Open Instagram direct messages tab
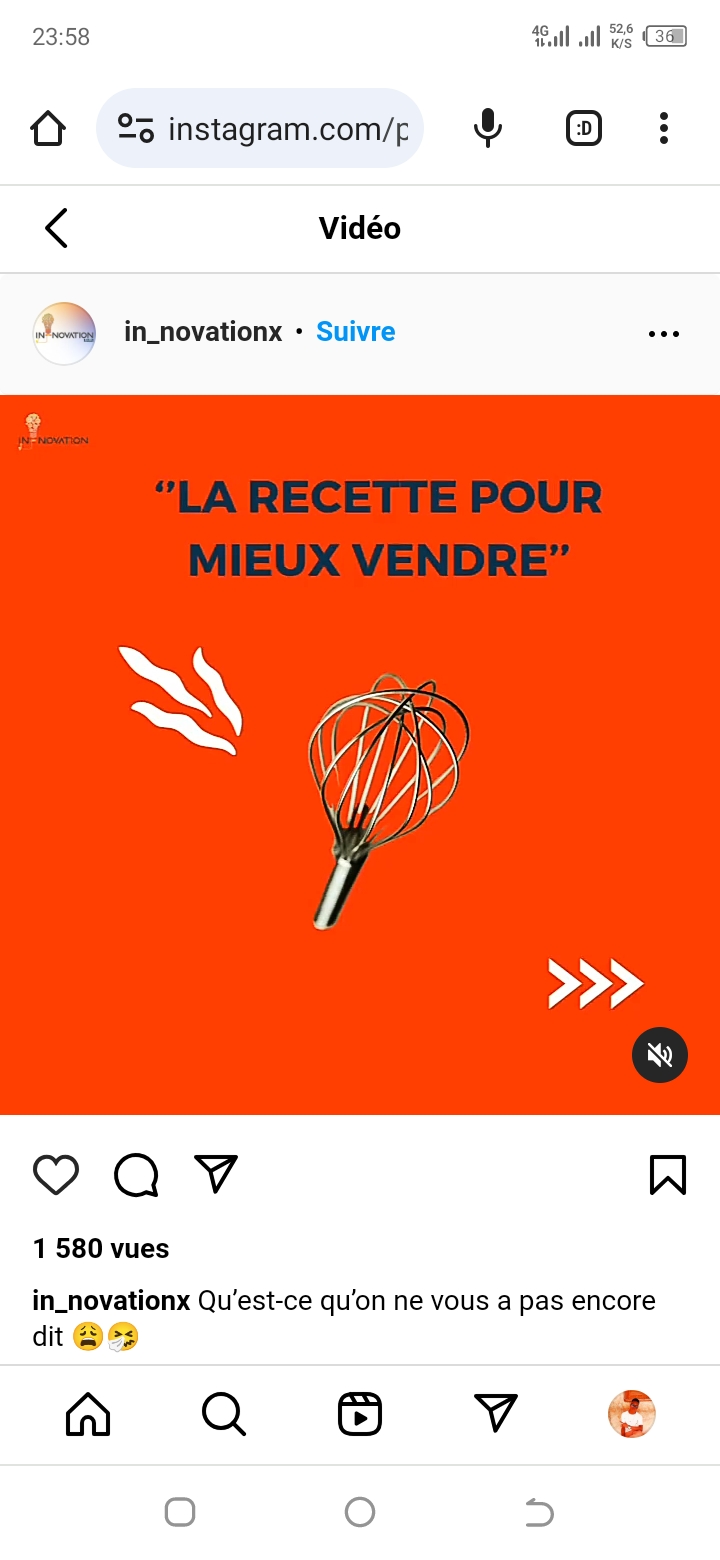 tap(496, 1414)
